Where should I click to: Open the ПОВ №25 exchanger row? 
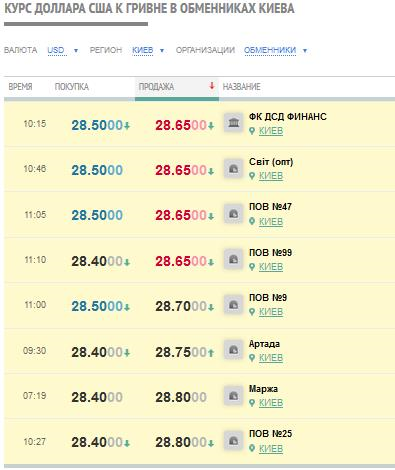(x=199, y=441)
